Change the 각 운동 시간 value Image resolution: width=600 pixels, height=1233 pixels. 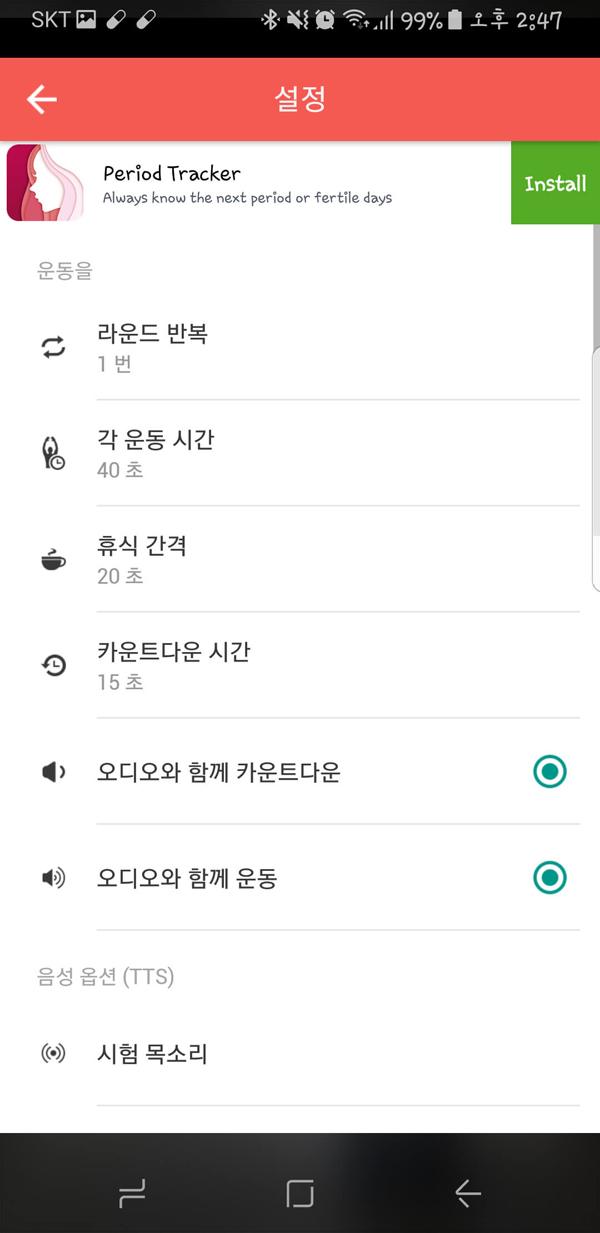coord(300,453)
